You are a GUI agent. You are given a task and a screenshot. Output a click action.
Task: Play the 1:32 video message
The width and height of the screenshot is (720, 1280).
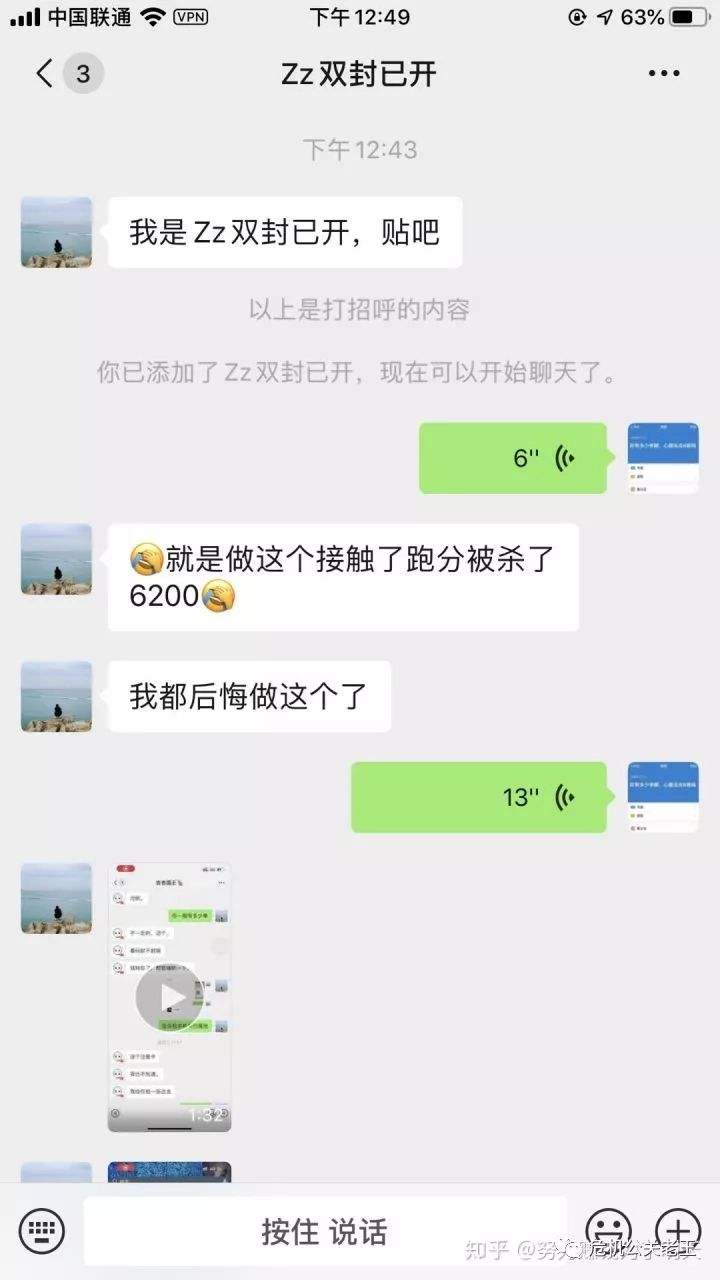169,997
